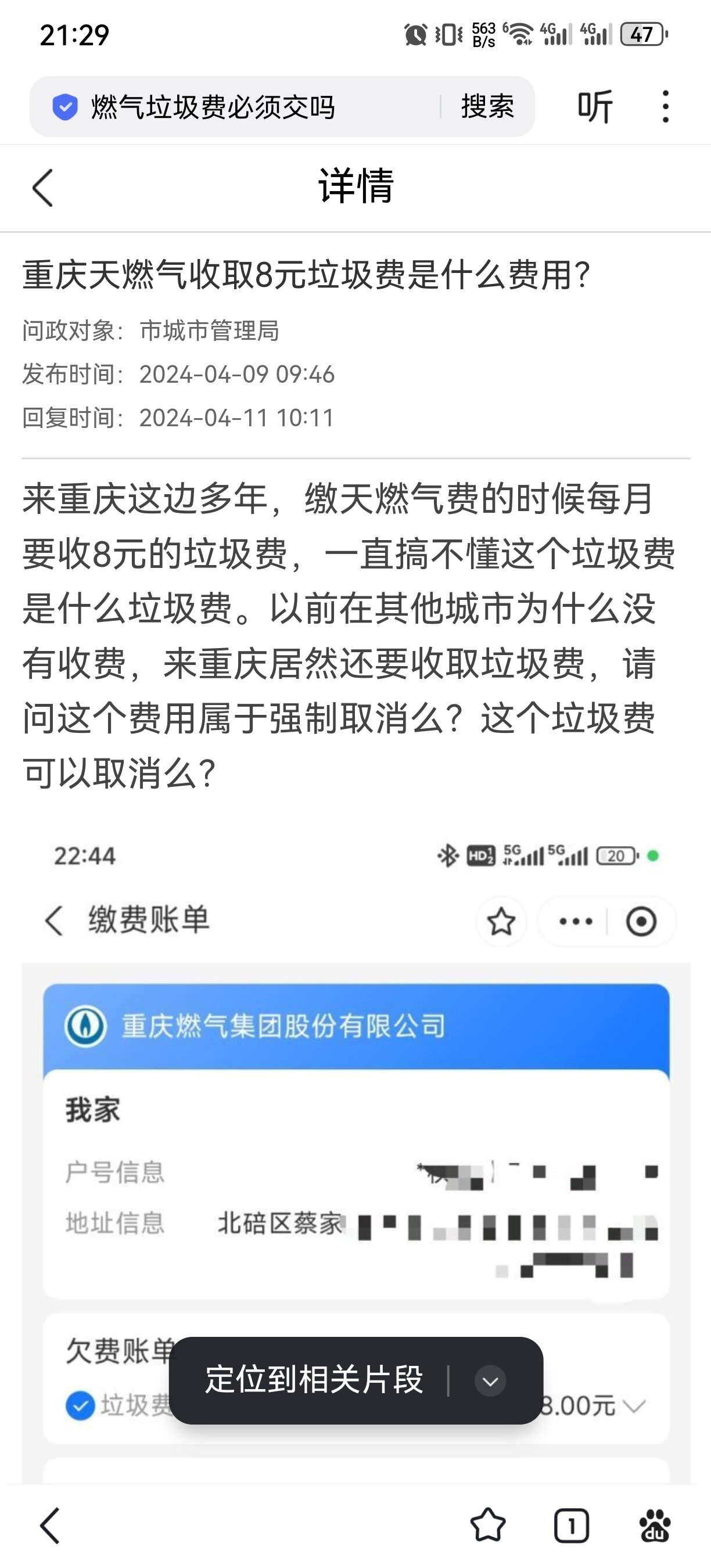
Task: Open the tab switcher showing 1 tab
Action: click(x=571, y=1526)
